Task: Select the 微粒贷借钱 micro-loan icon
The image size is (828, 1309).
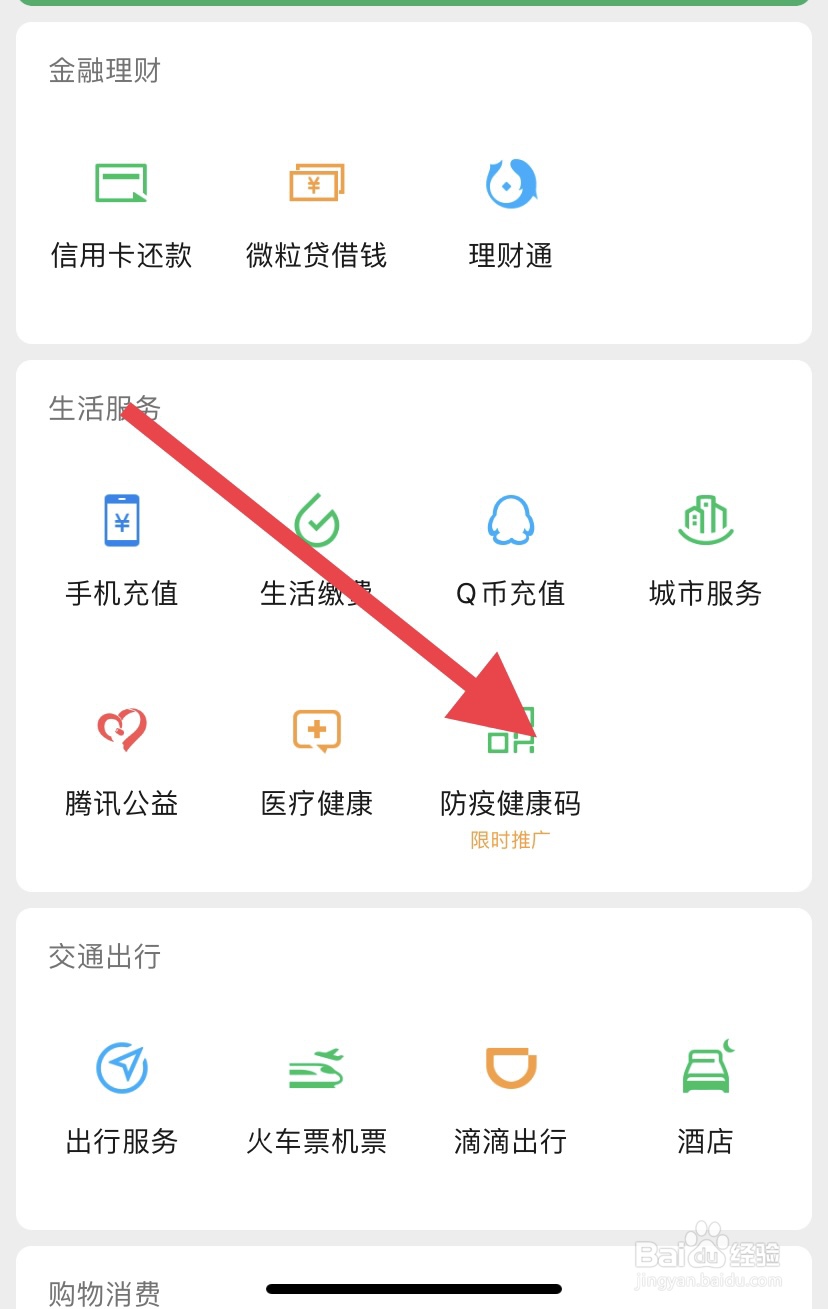Action: point(316,213)
